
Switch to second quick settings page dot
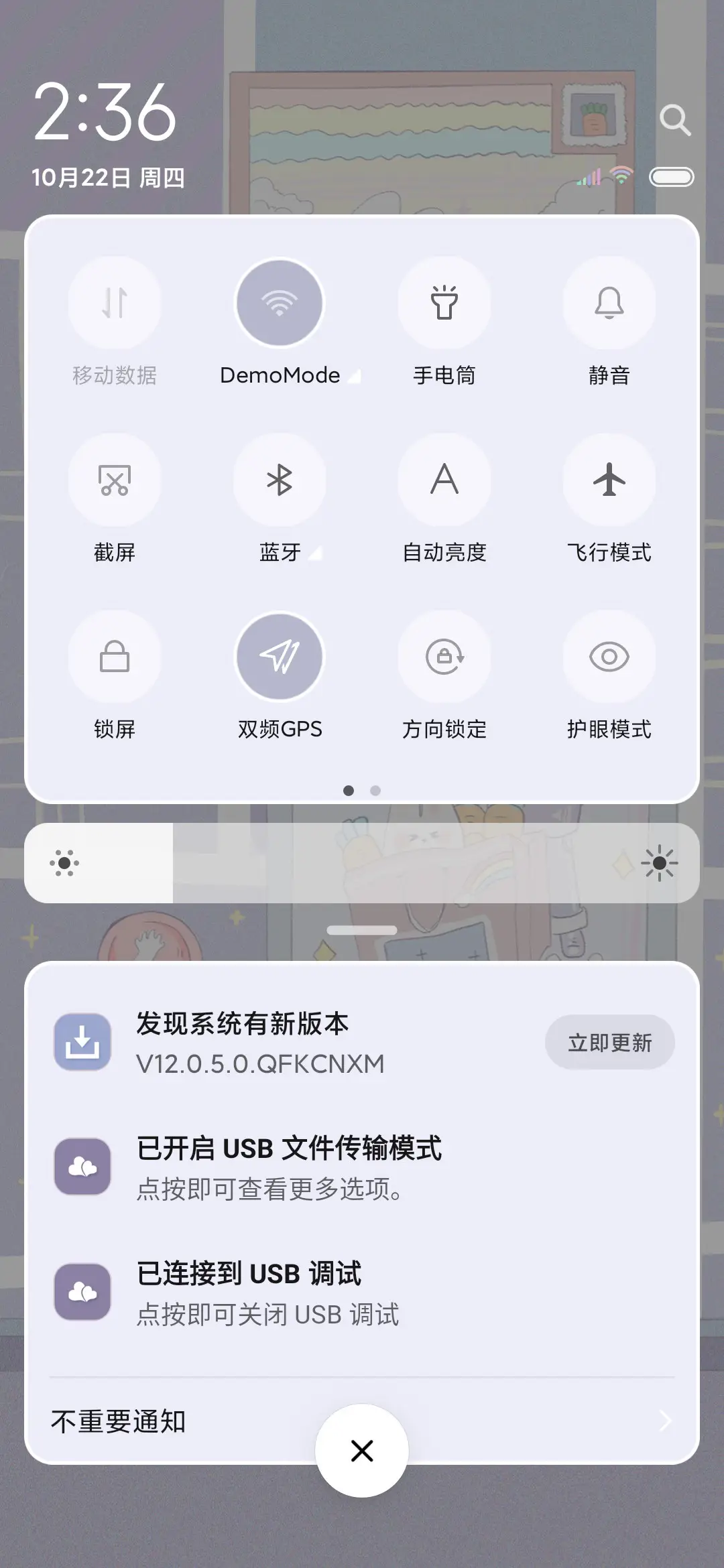(x=375, y=791)
